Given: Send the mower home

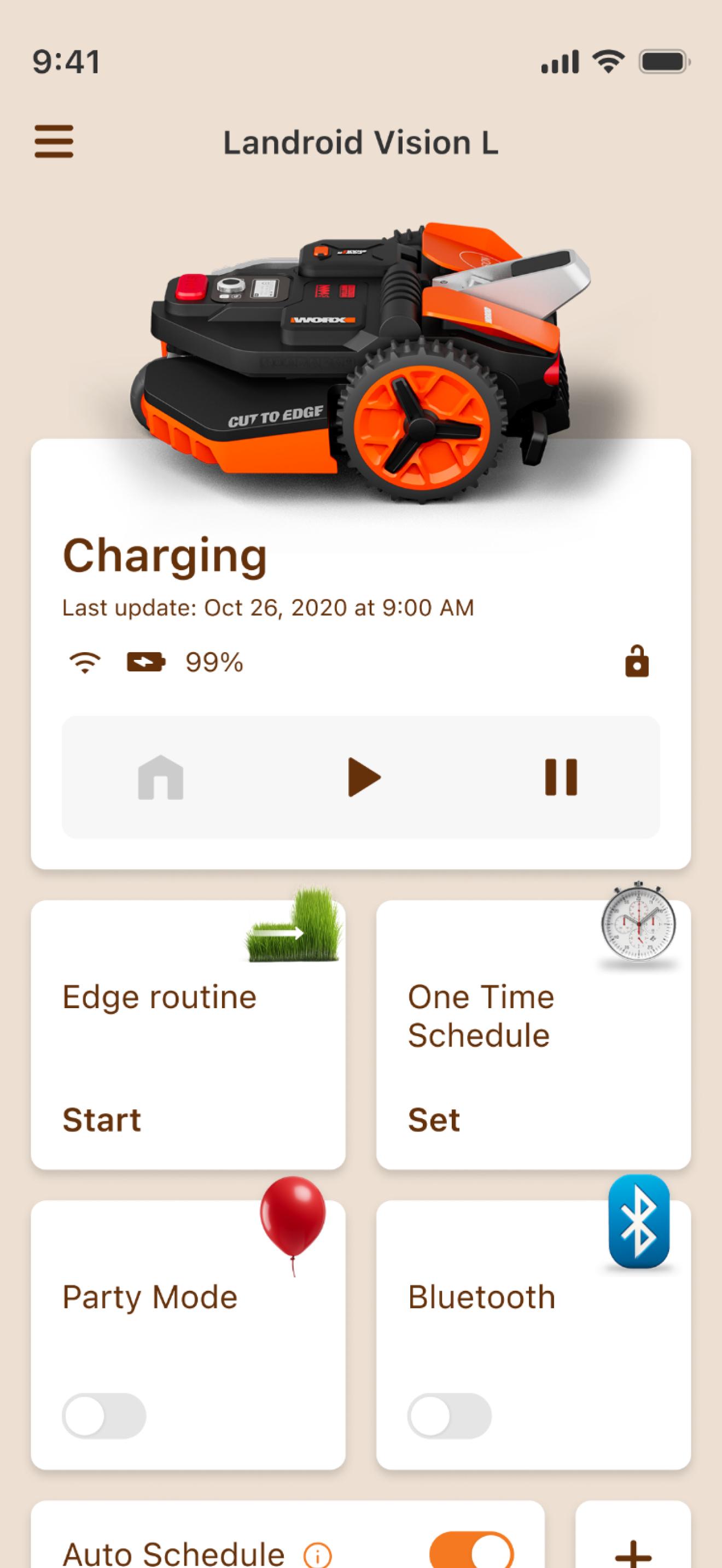Looking at the screenshot, I should [161, 777].
